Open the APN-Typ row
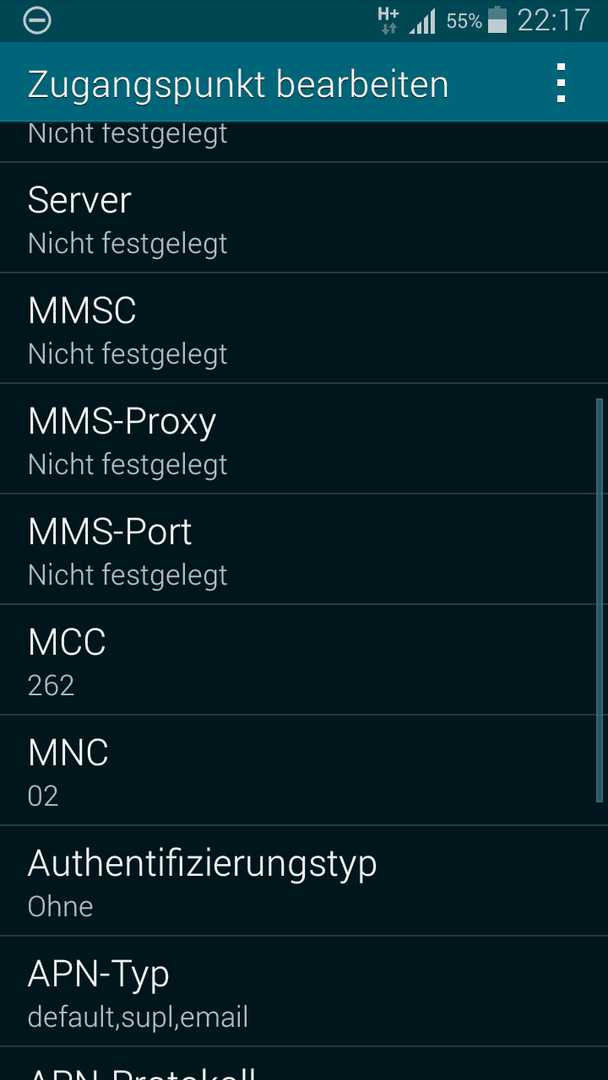 coord(304,992)
